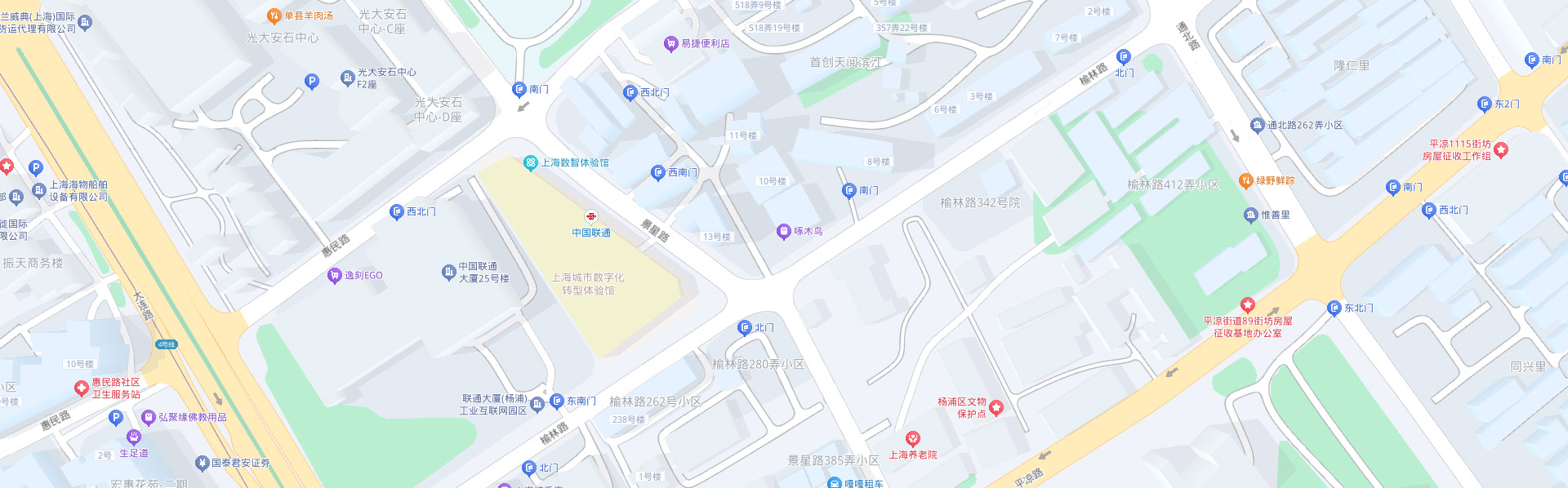Select the 平凉街道89街坊 office marker
The width and height of the screenshot is (1568, 488).
(x=1247, y=305)
